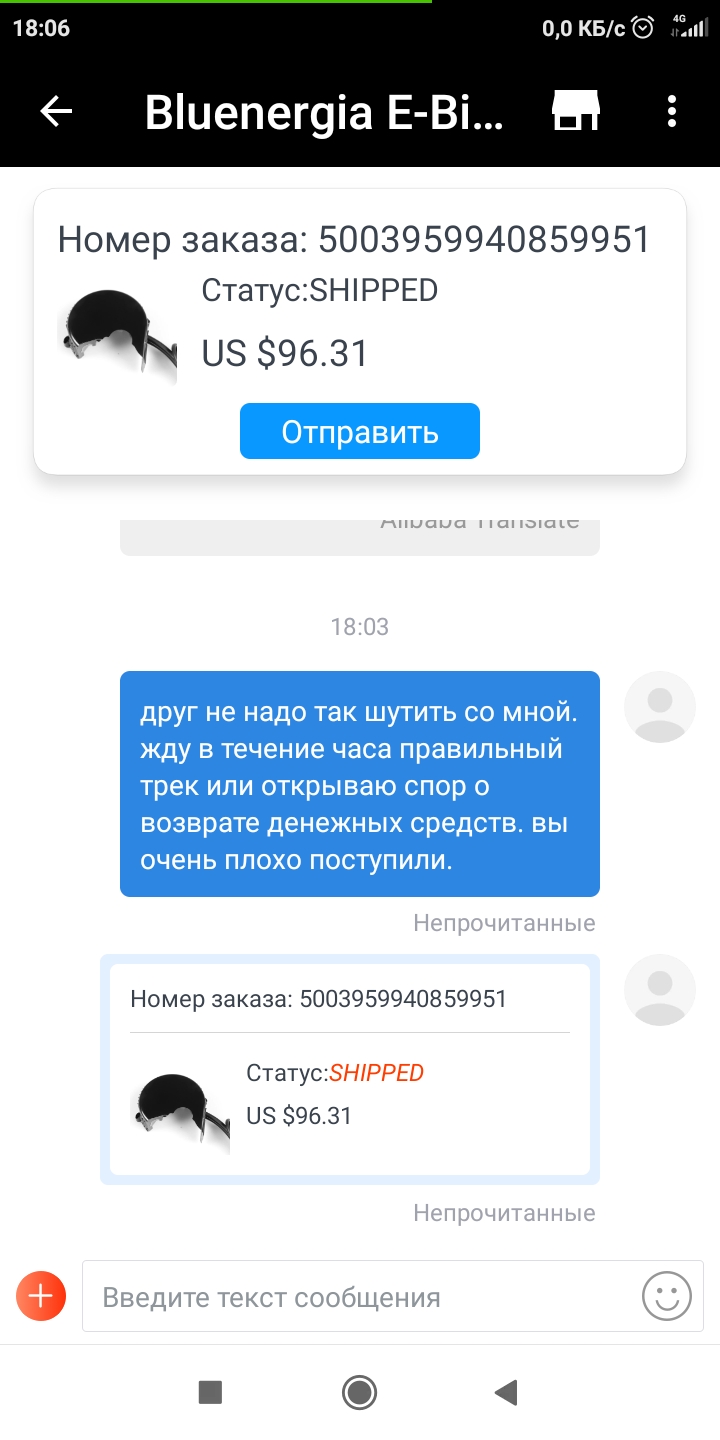Open the emoji smiley picker
The width and height of the screenshot is (720, 1440).
coord(667,1297)
